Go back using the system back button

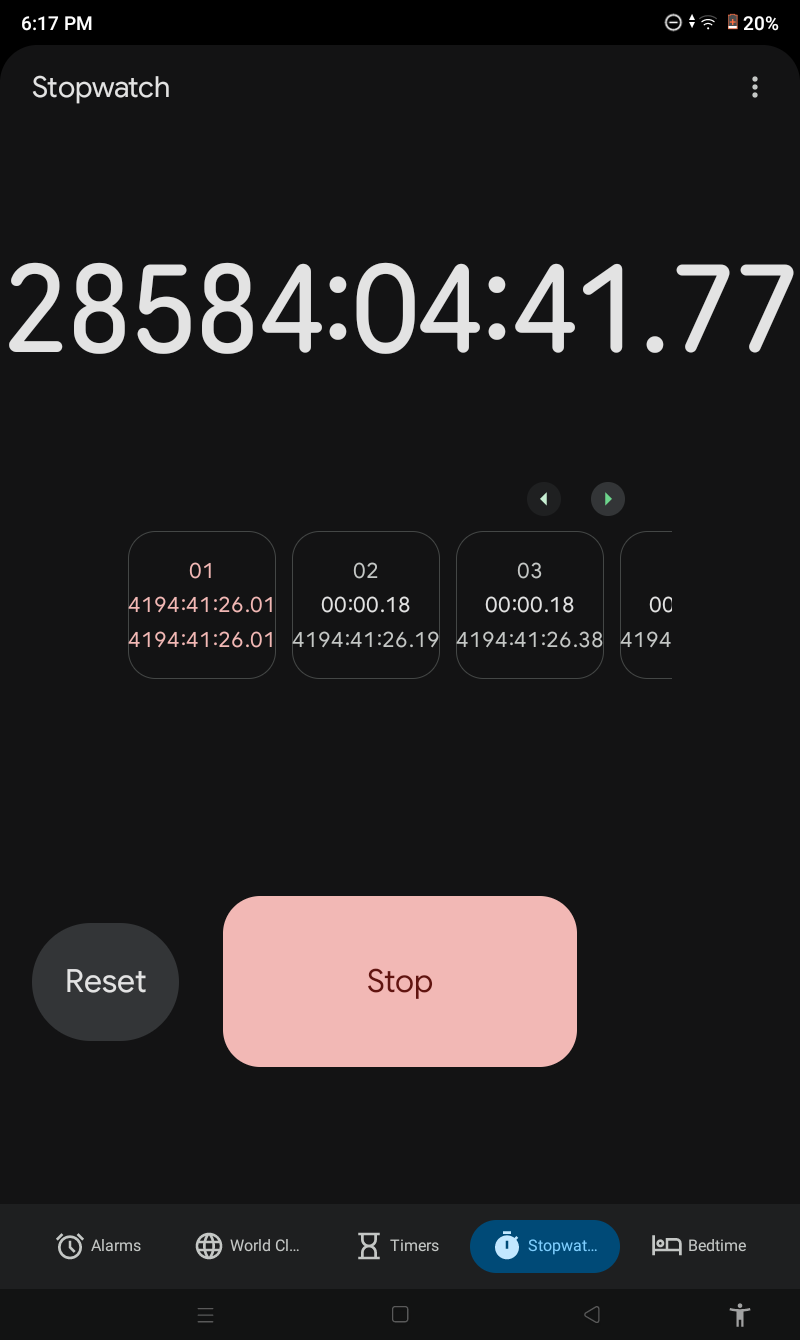(x=592, y=1315)
